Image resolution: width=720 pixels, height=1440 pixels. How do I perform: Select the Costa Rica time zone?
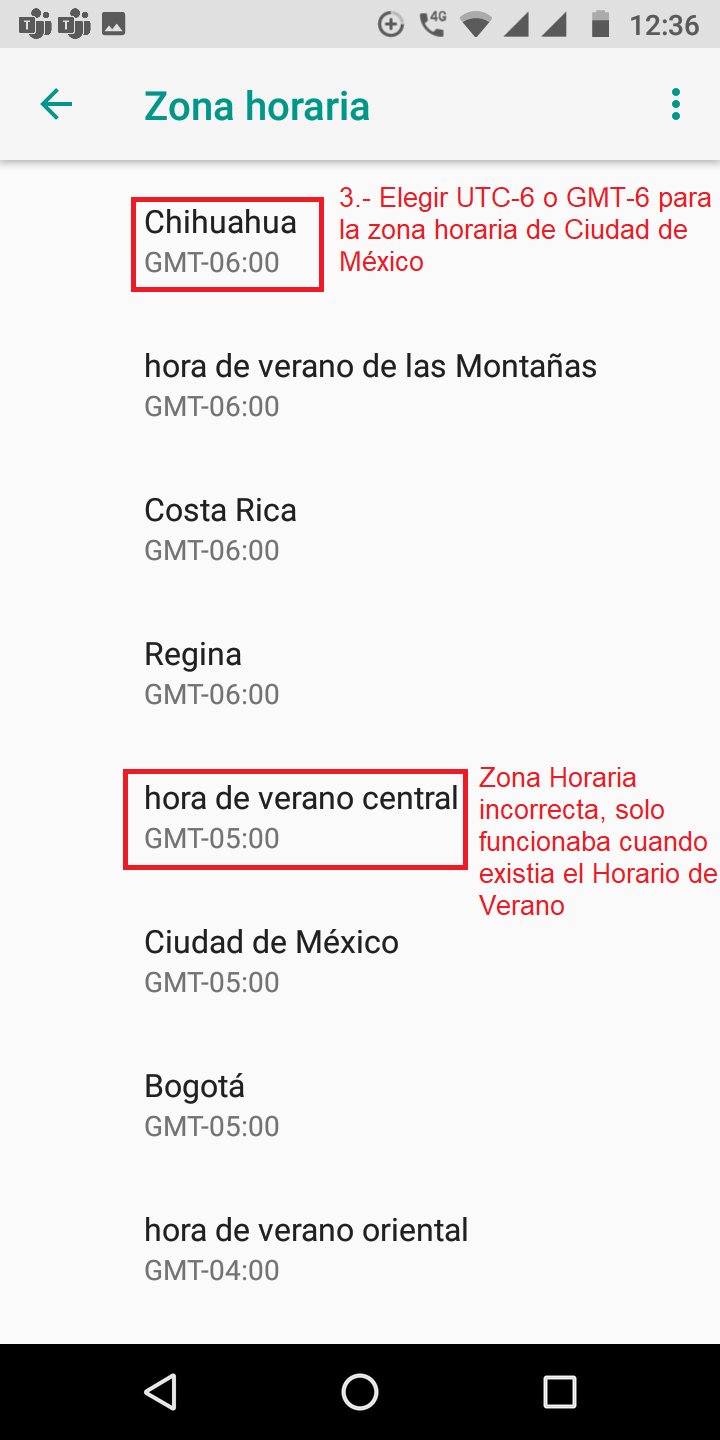coord(220,529)
